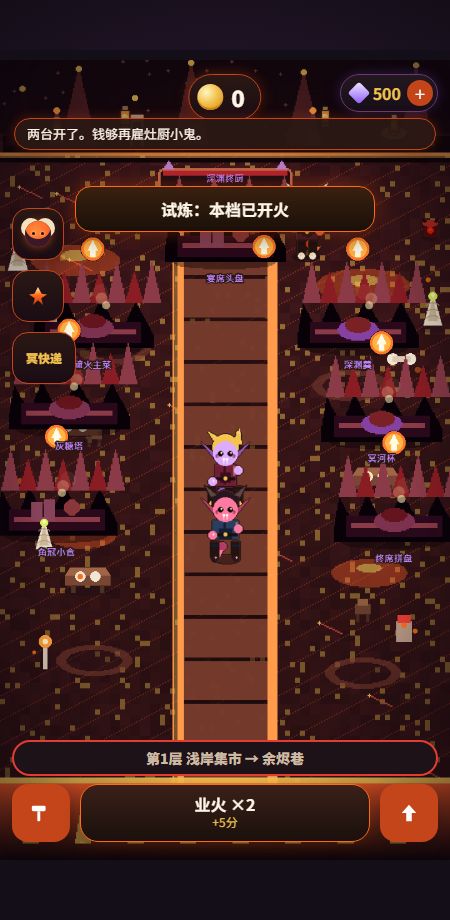Tap upgrade arrow above 深渊羹 stall

click(x=381, y=343)
